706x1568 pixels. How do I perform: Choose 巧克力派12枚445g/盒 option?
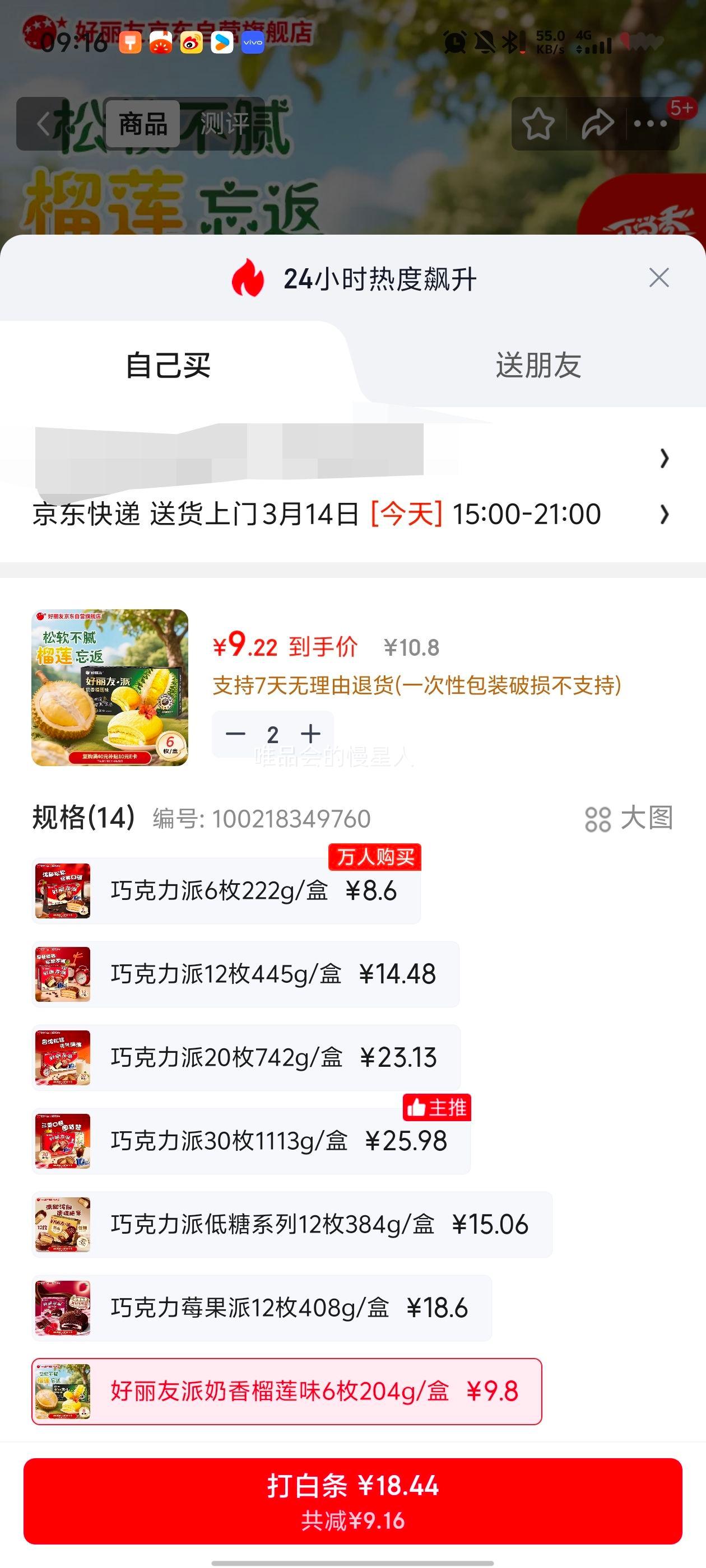point(245,974)
